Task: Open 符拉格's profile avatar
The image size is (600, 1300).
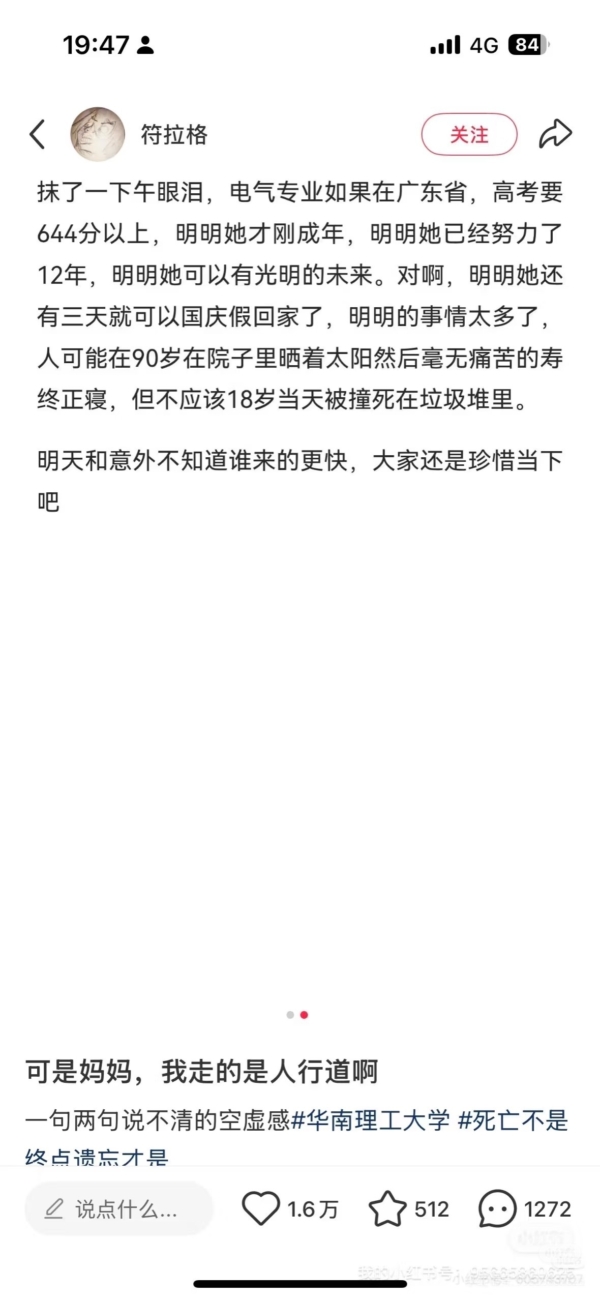Action: pyautogui.click(x=98, y=135)
